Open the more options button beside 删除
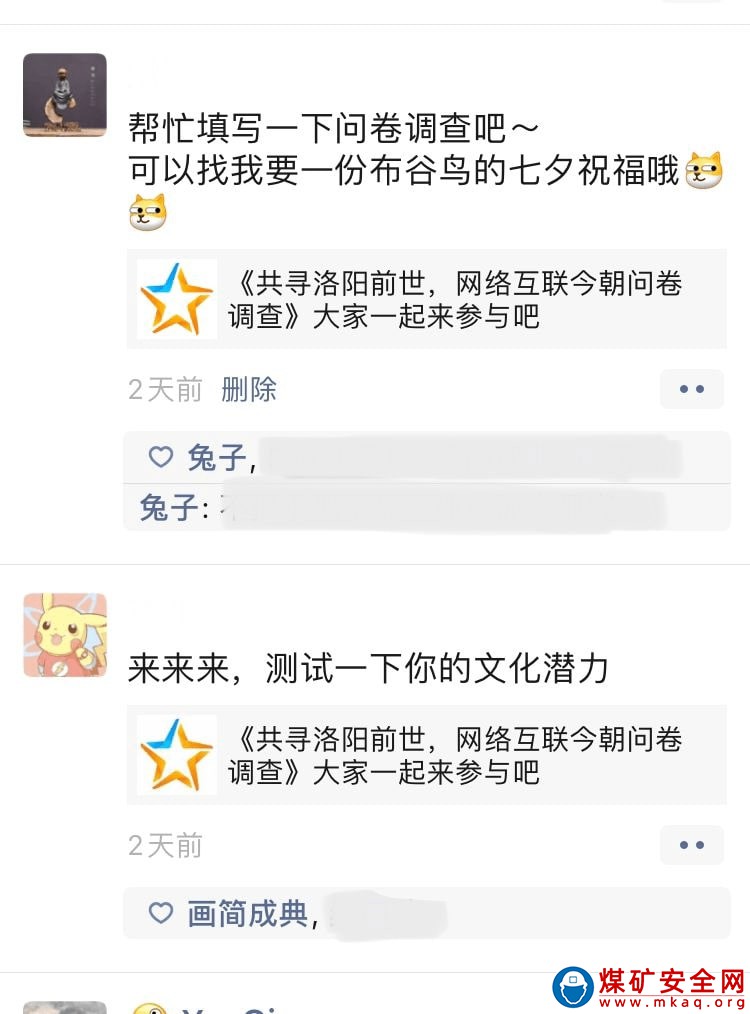Viewport: 750px width, 1014px height. click(692, 389)
